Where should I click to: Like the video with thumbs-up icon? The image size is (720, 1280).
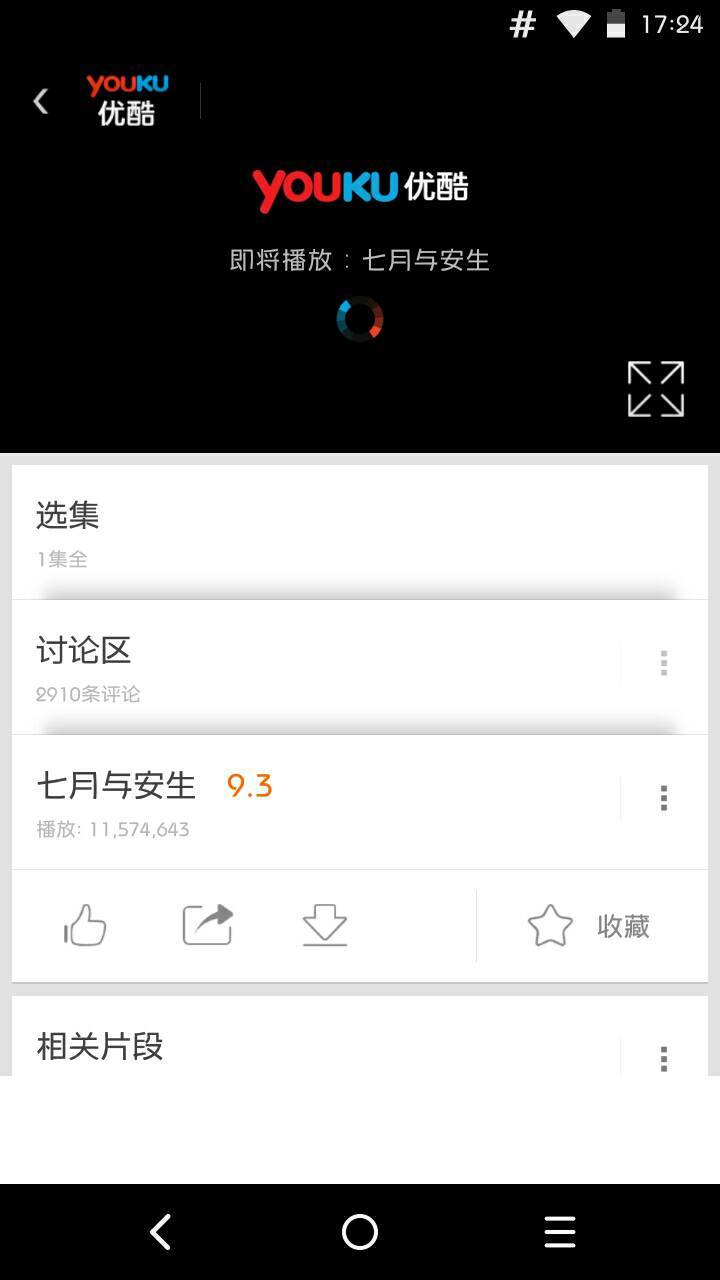click(x=86, y=925)
